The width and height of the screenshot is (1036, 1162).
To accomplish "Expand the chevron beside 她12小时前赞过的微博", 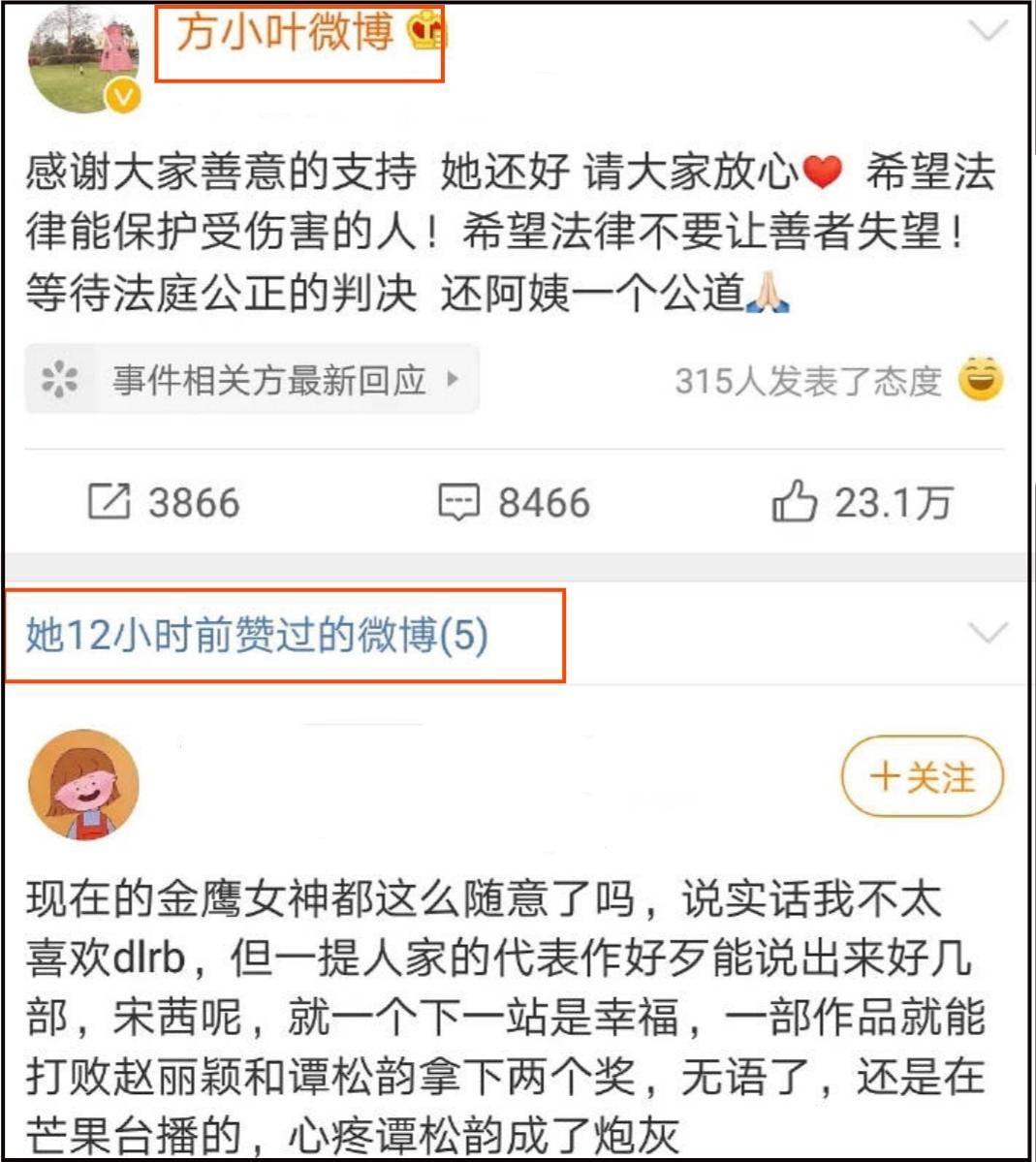I will [x=988, y=635].
